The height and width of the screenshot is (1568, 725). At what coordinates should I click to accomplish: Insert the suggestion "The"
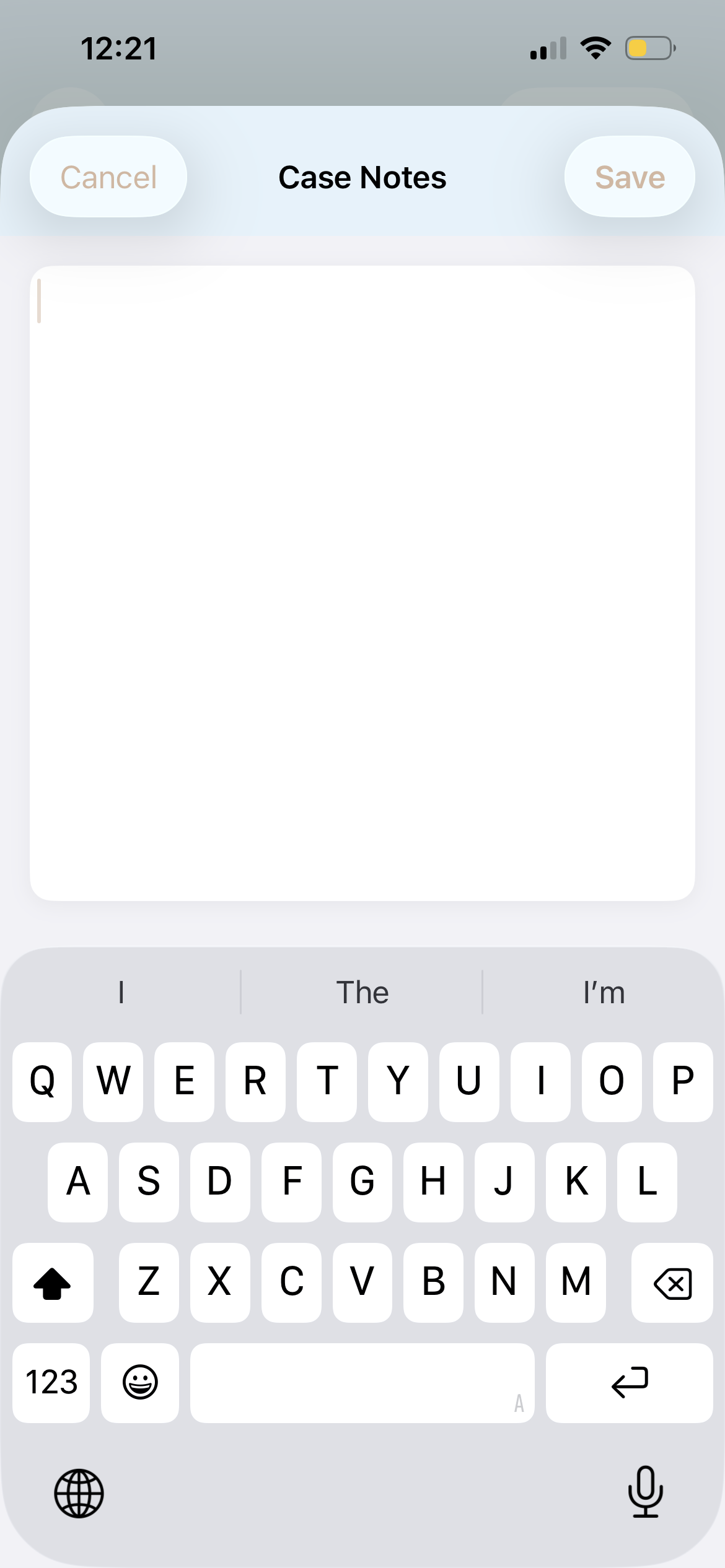(362, 993)
